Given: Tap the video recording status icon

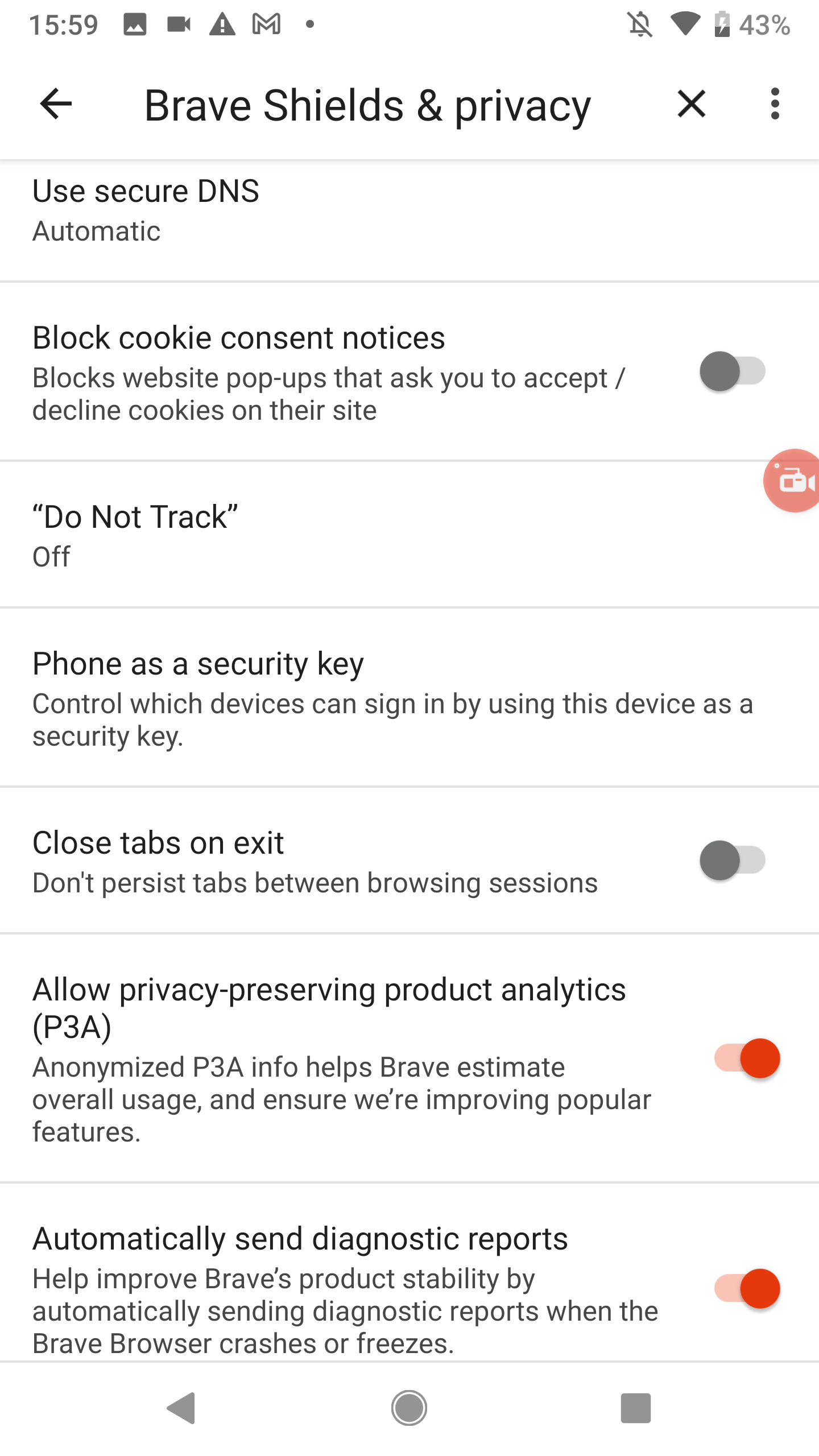Looking at the screenshot, I should [177, 24].
